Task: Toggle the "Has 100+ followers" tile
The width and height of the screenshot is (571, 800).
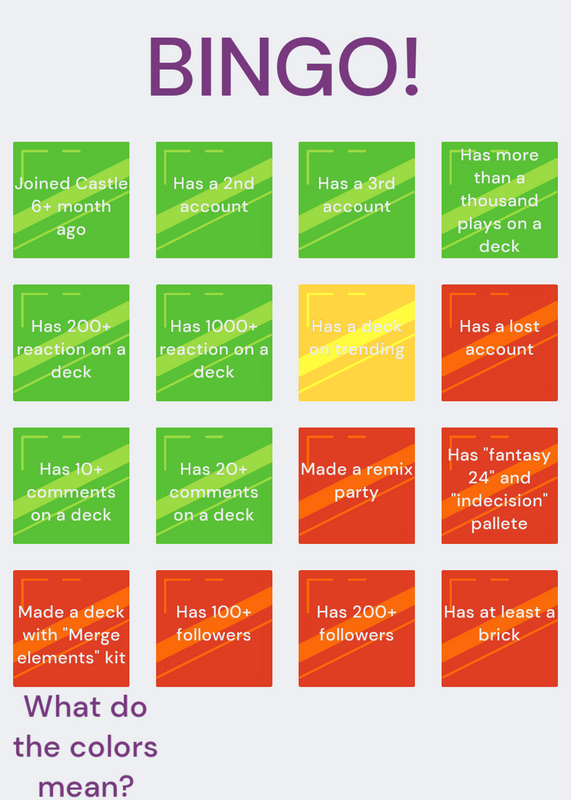Action: [214, 629]
